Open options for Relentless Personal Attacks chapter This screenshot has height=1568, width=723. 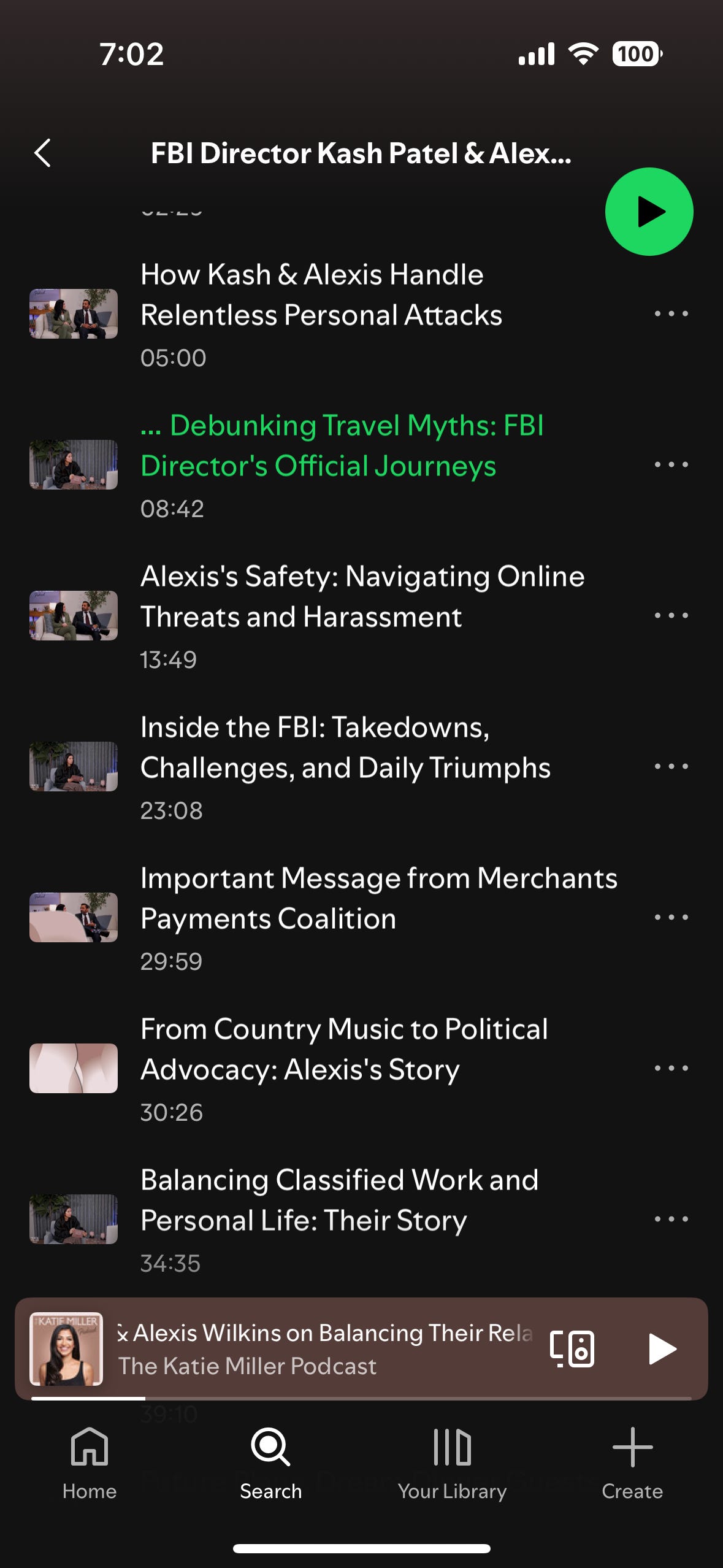point(671,314)
